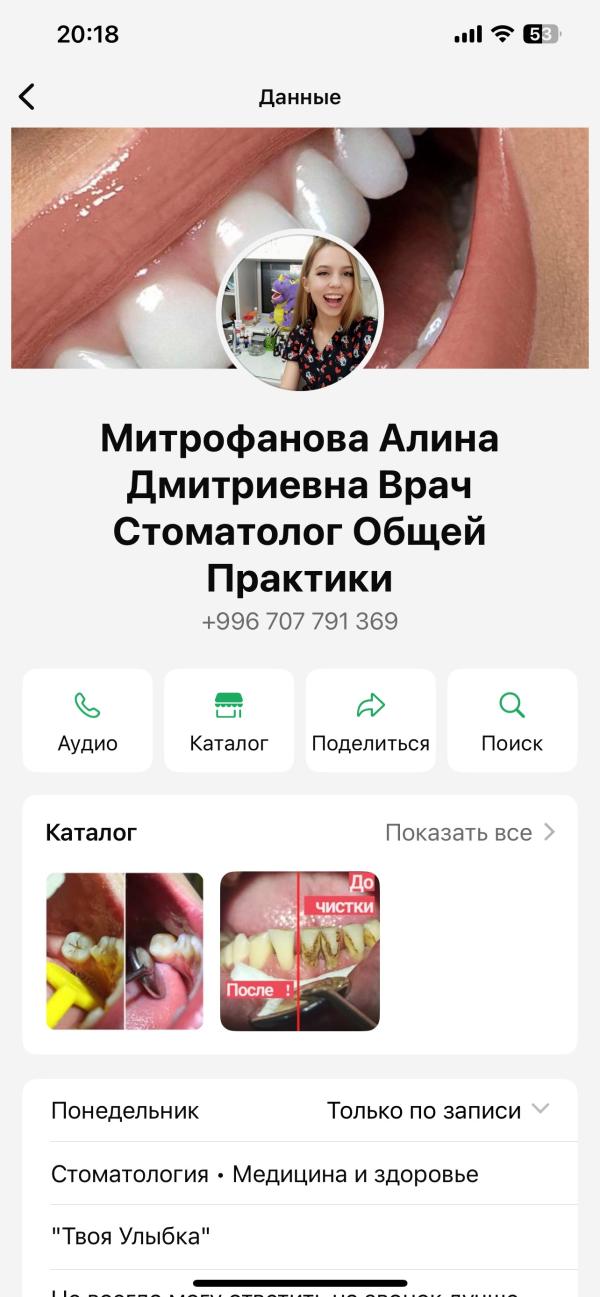The image size is (600, 1297).
Task: Open the До чистки / После catalog item
Action: [x=300, y=951]
